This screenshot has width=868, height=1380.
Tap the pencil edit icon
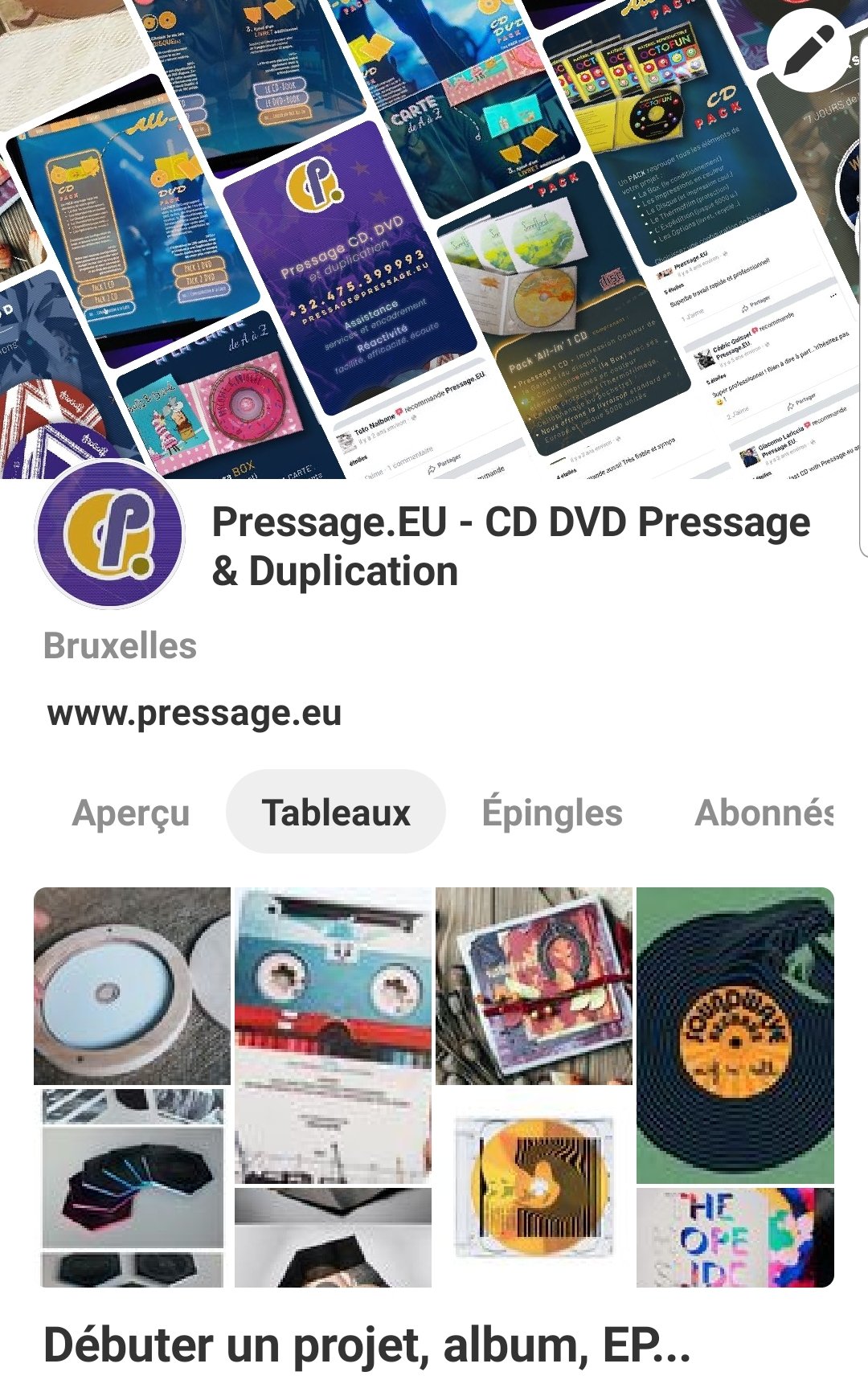click(808, 50)
